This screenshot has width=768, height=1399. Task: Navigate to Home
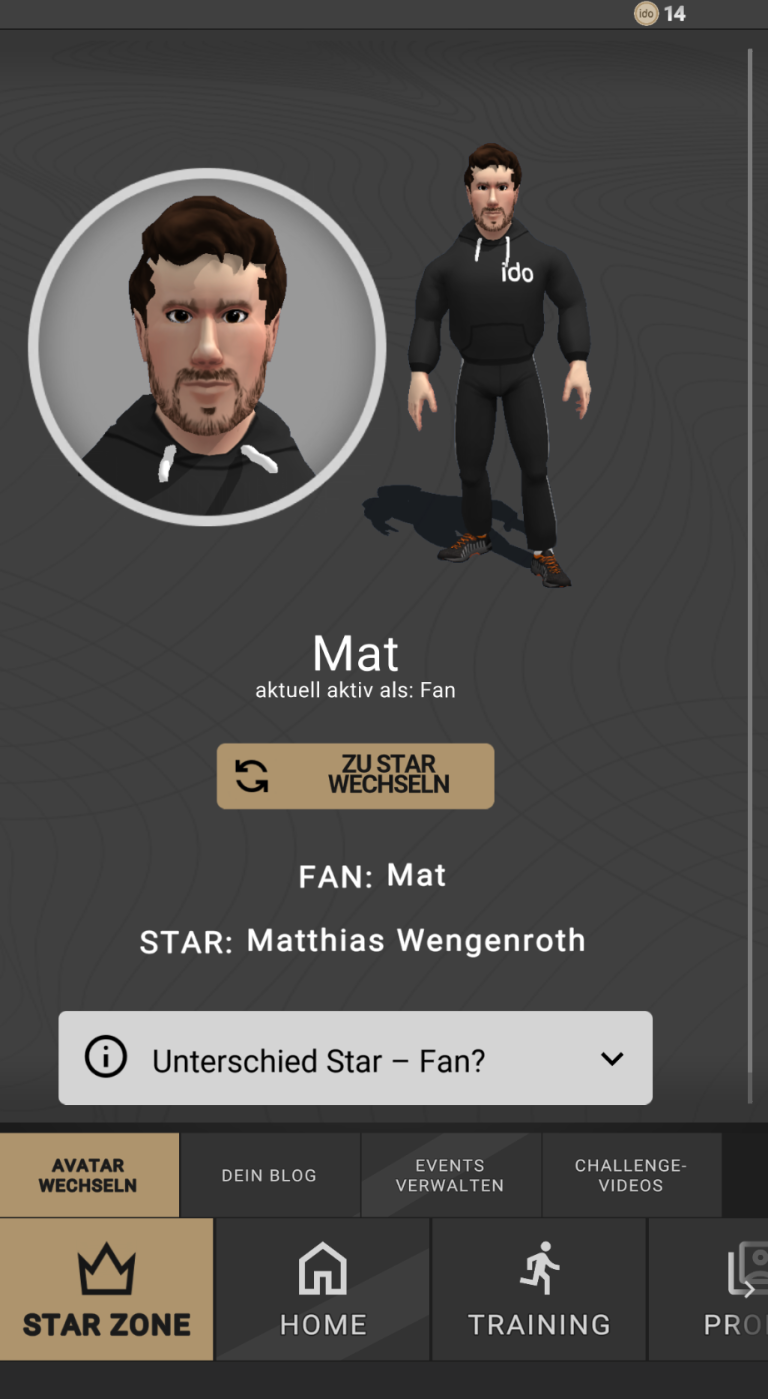pos(323,1289)
